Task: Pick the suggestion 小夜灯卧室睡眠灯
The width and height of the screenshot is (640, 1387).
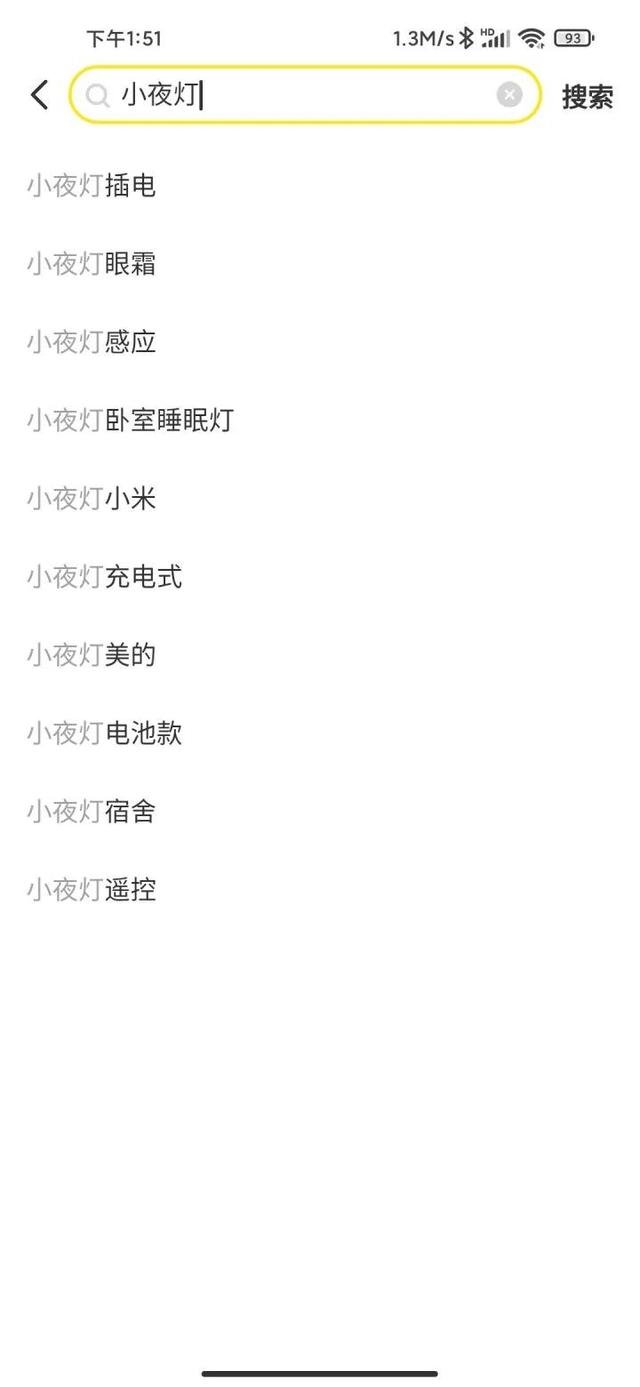Action: [130, 420]
